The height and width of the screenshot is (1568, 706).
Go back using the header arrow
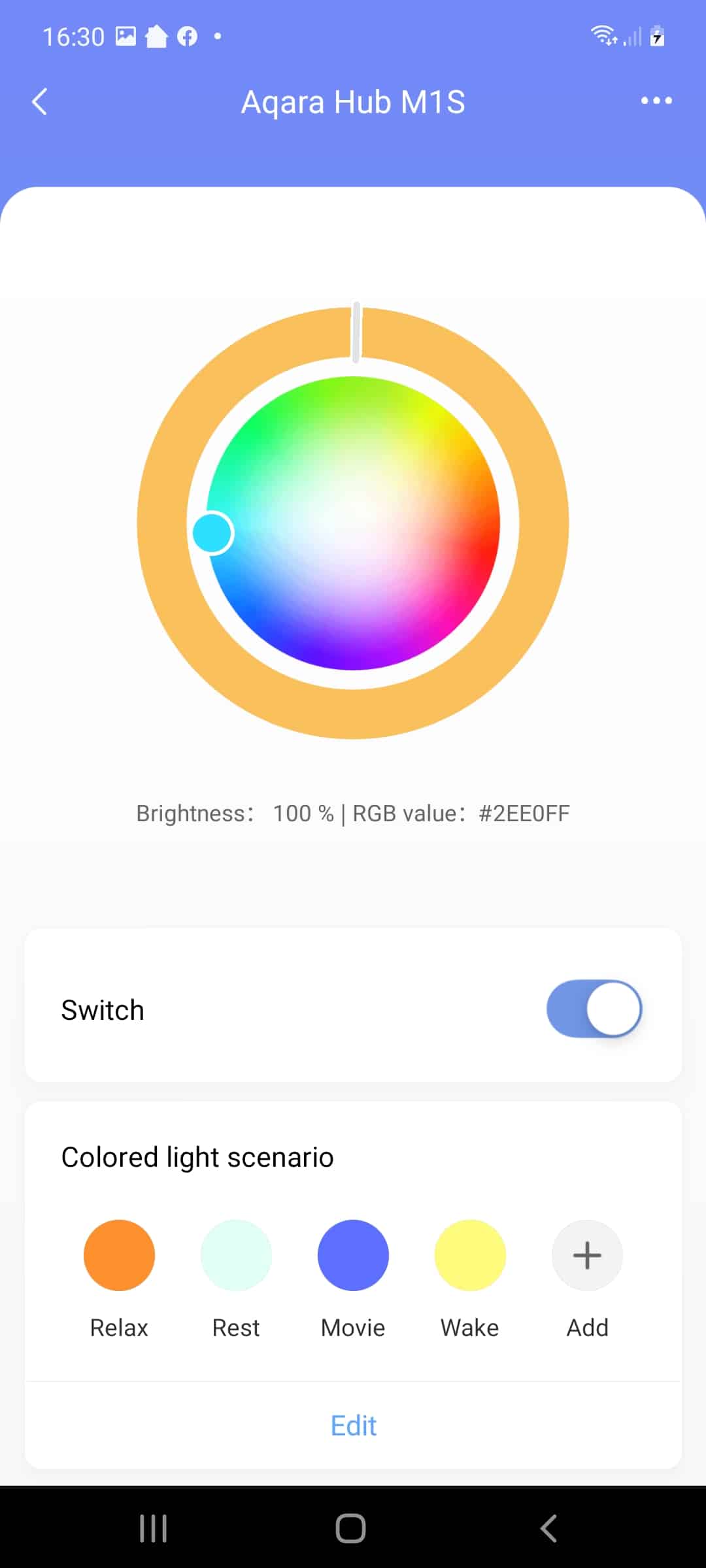tap(40, 102)
